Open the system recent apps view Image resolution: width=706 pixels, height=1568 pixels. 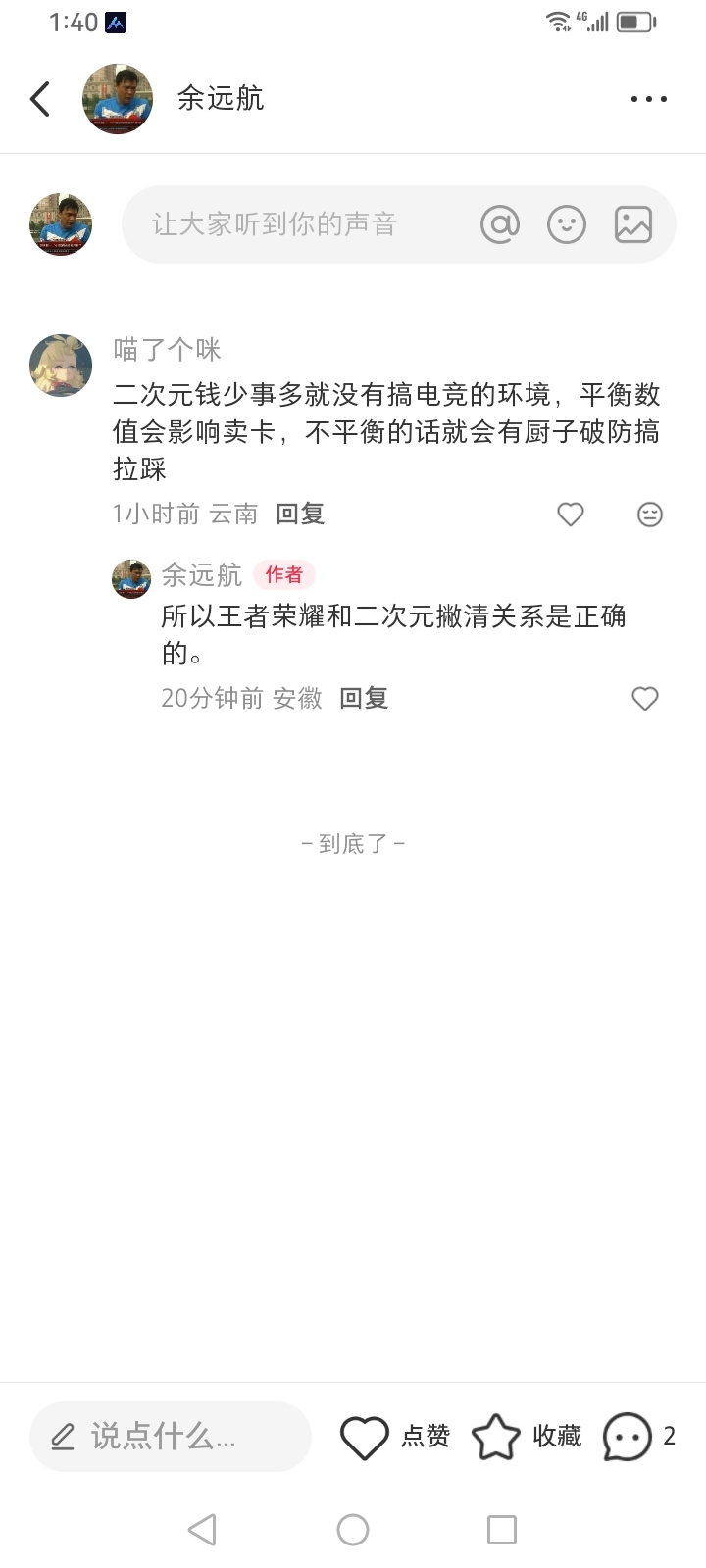coord(502,1530)
